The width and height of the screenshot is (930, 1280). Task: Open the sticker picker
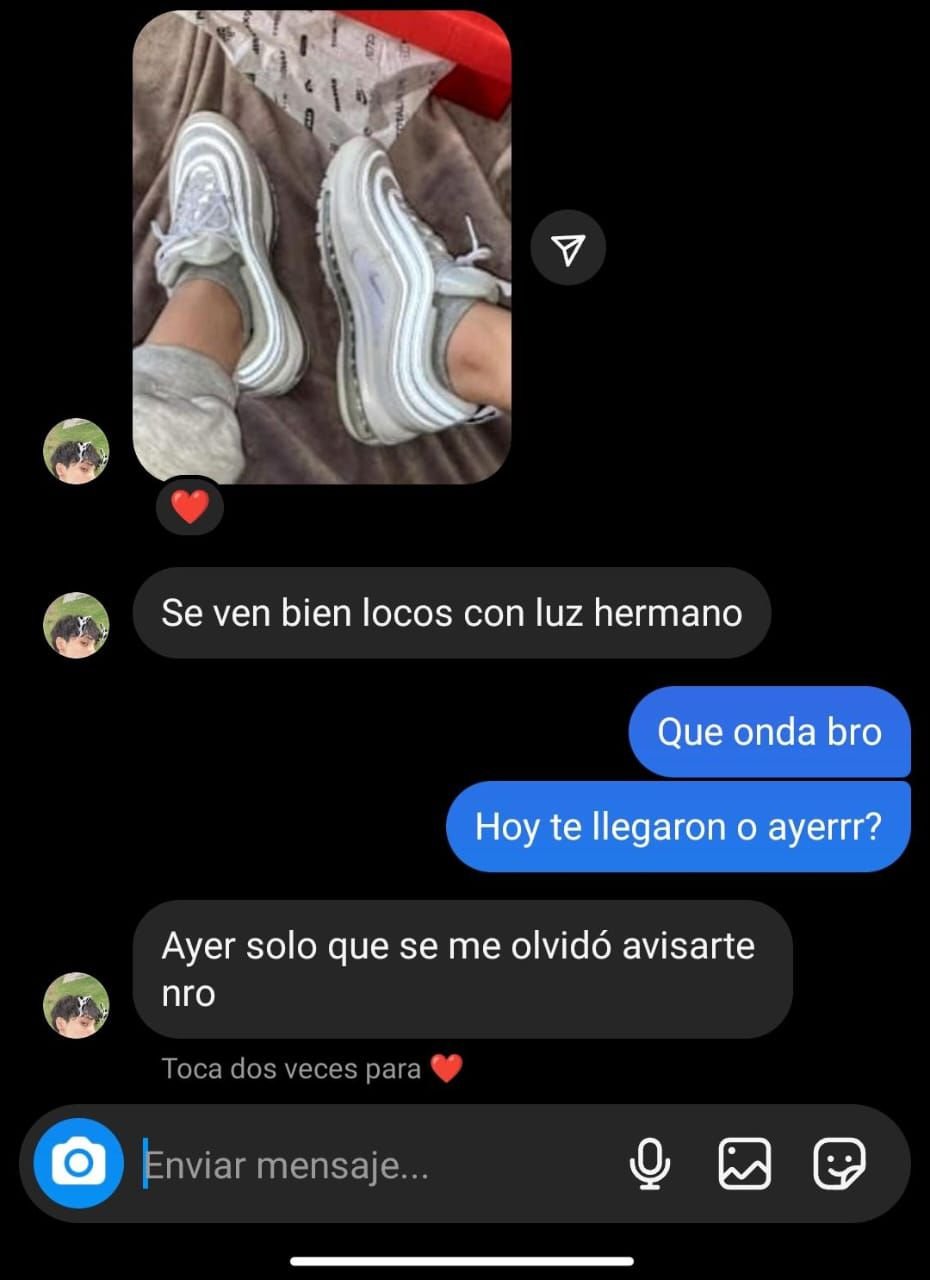pyautogui.click(x=839, y=1163)
